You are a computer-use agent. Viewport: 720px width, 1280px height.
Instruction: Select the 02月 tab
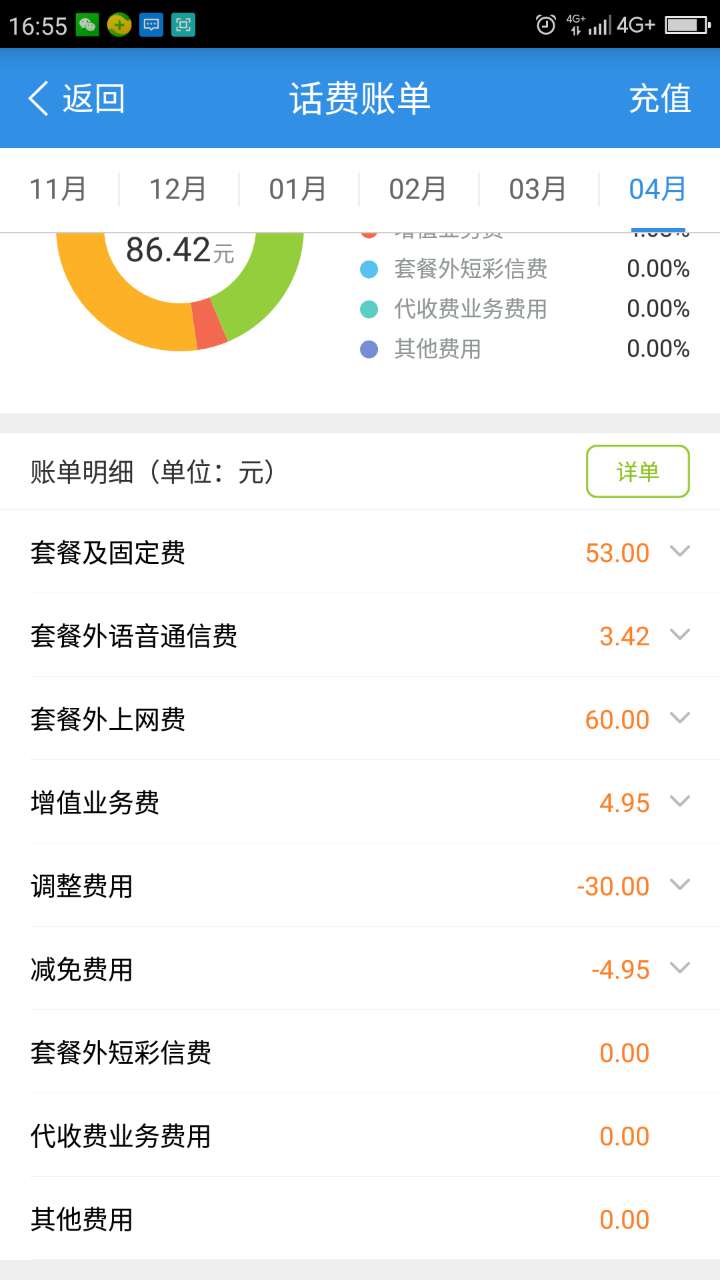click(x=419, y=188)
